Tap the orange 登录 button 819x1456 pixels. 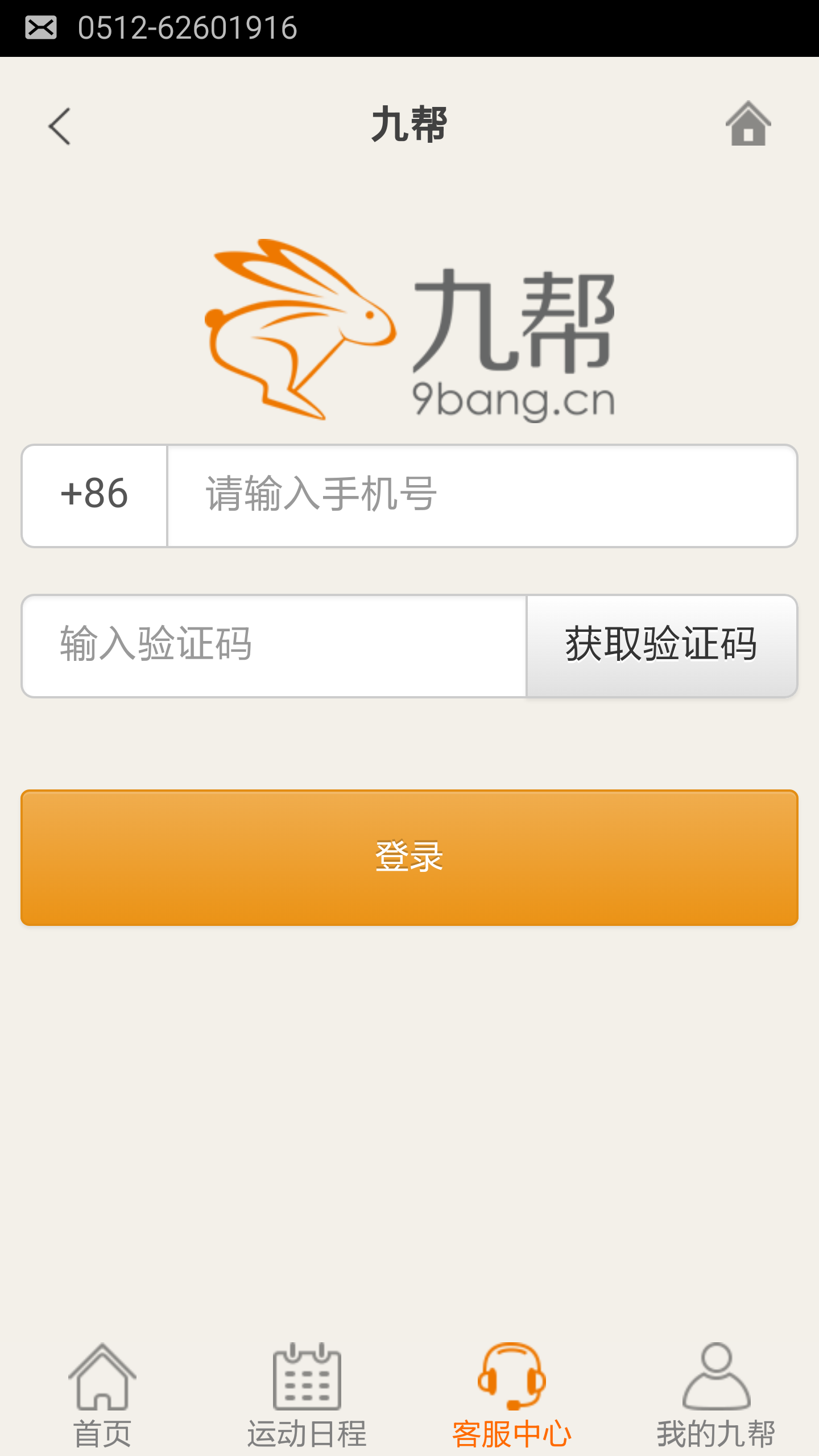[409, 857]
